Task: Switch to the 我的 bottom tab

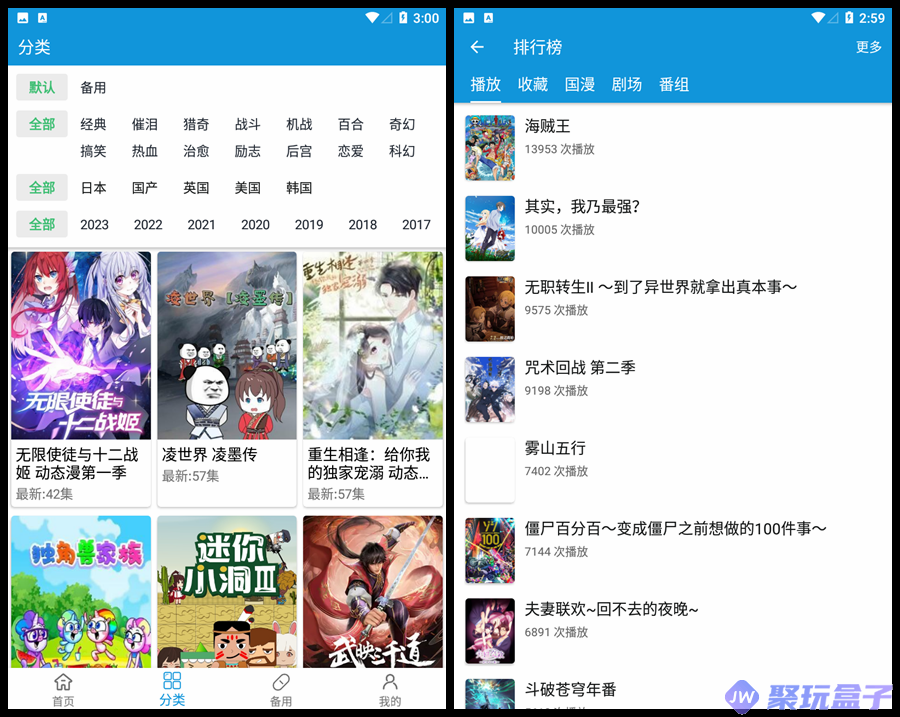Action: point(390,689)
